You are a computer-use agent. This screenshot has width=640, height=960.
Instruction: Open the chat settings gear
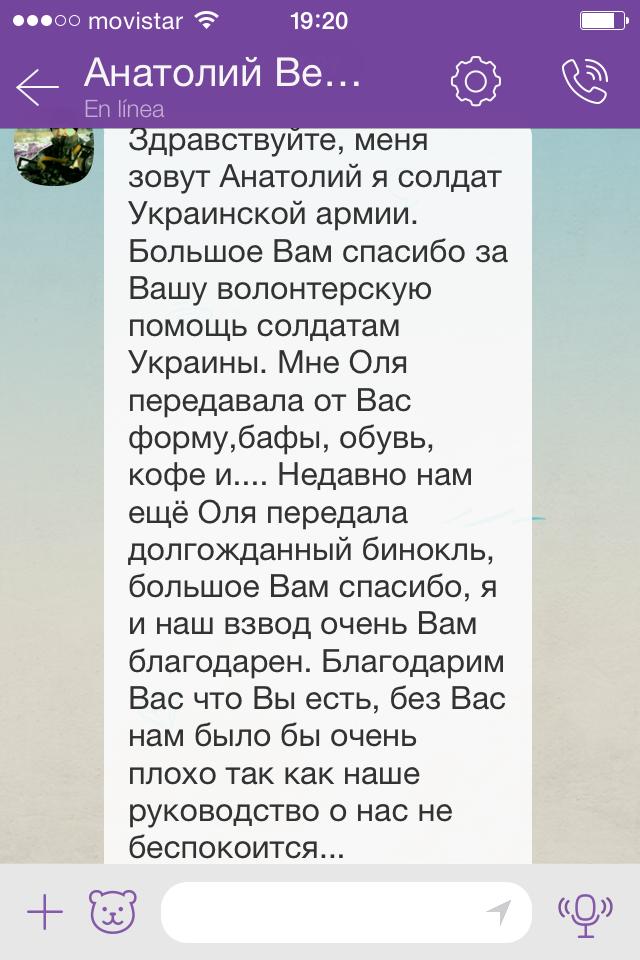(475, 82)
